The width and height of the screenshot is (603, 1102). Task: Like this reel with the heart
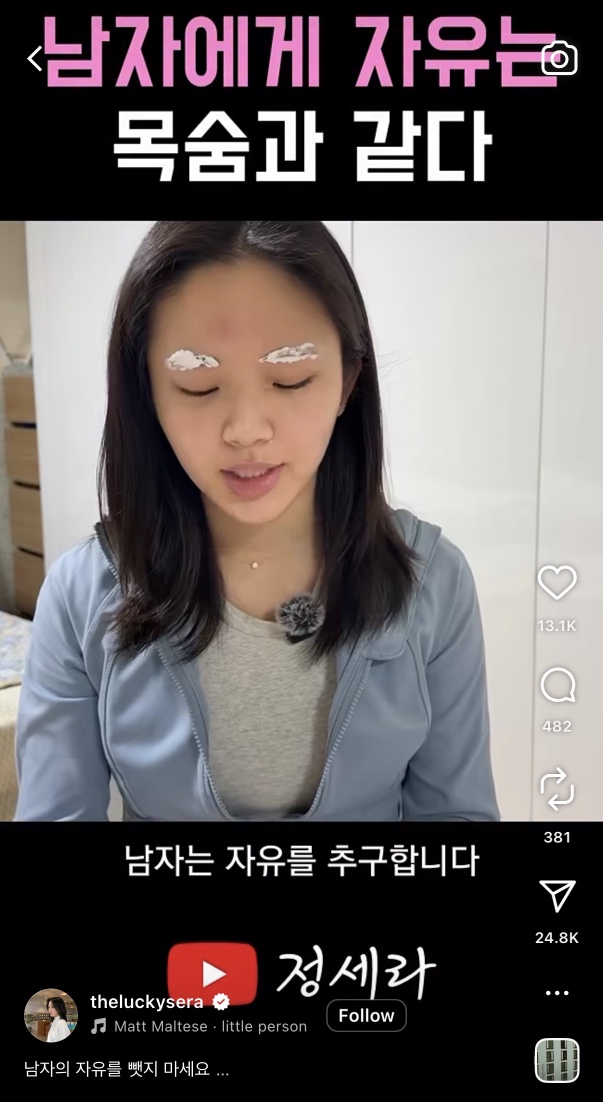point(557,583)
